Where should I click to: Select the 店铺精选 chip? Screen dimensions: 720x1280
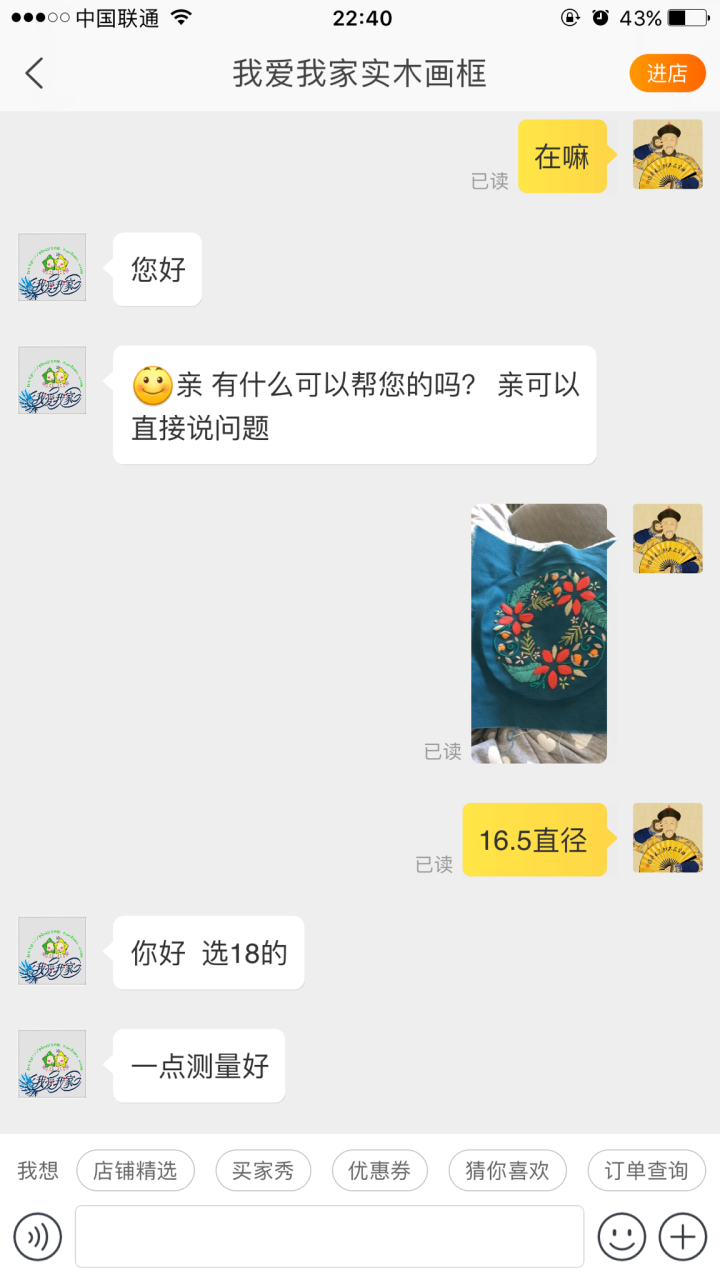(x=135, y=1170)
